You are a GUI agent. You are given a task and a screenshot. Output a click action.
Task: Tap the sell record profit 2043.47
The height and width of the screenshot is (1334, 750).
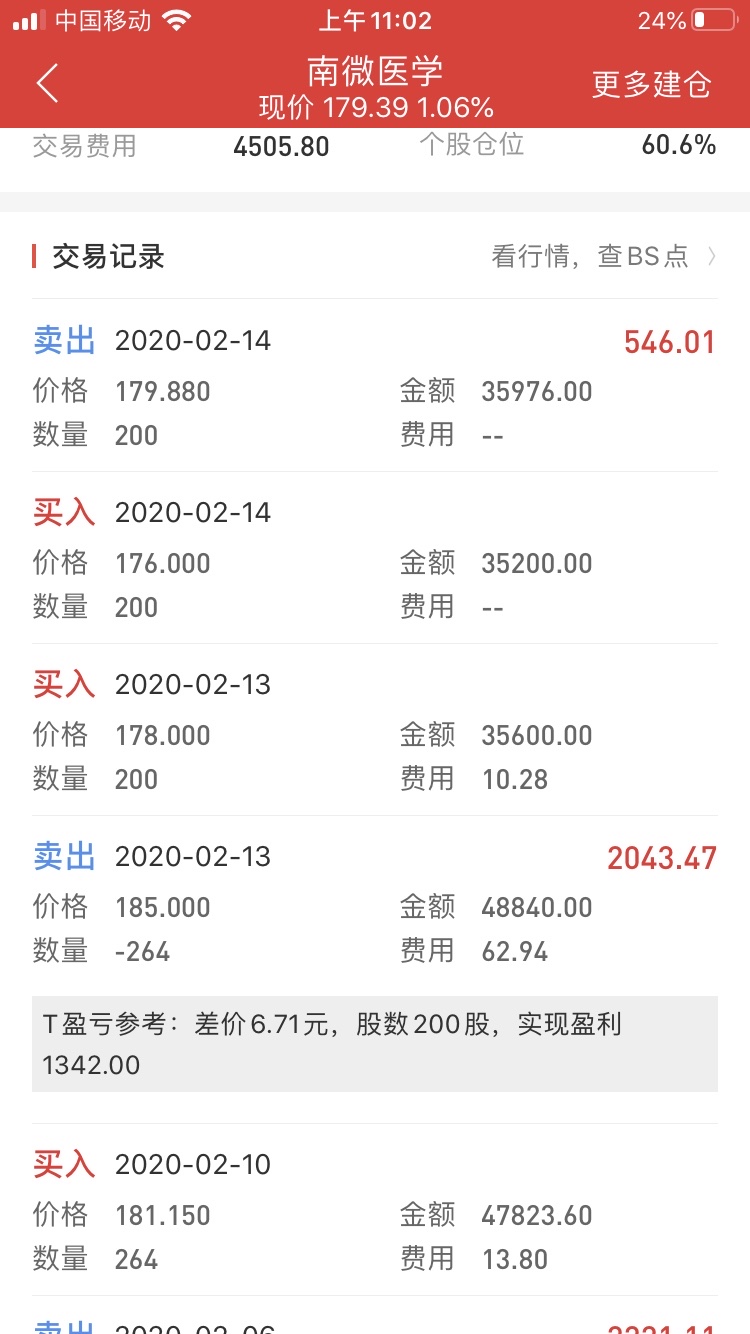(660, 857)
